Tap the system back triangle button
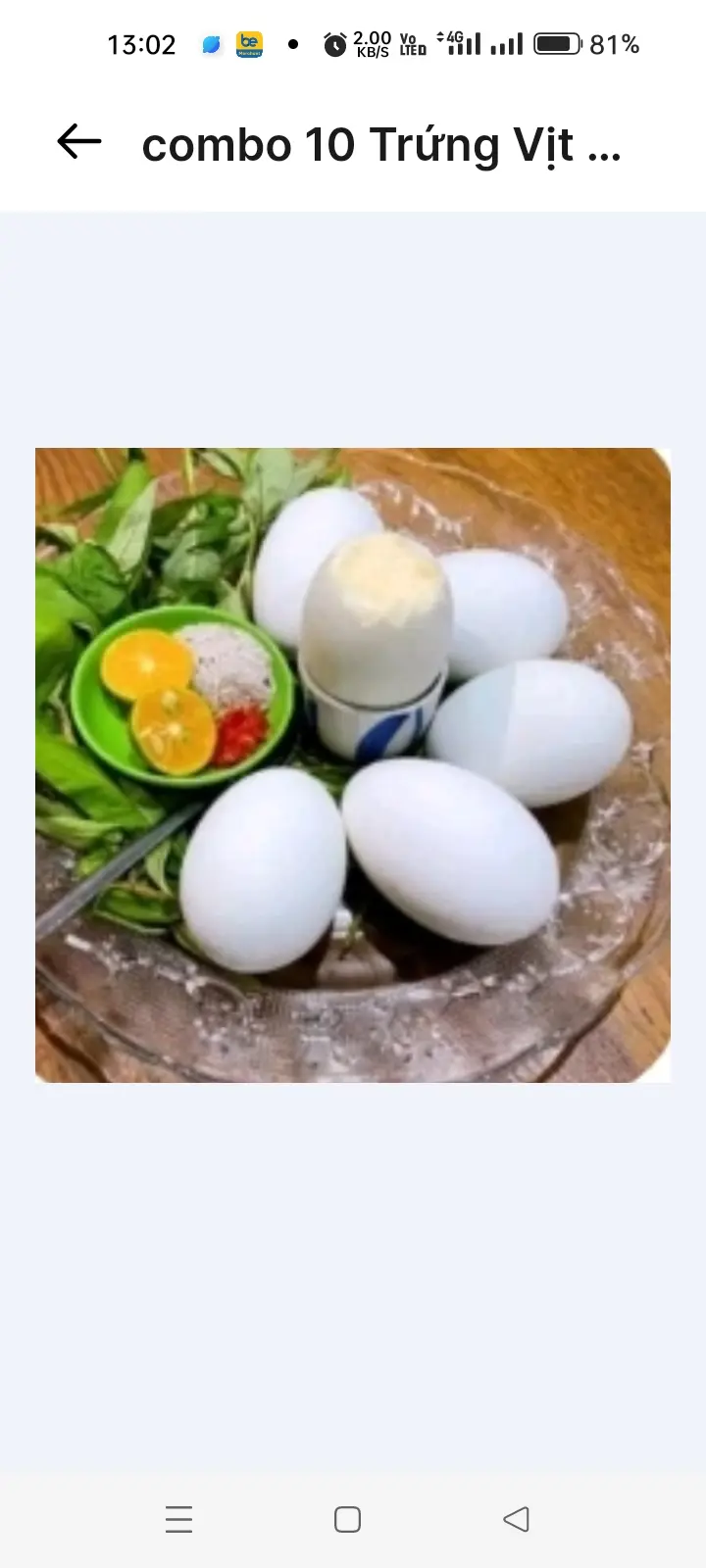 516,1519
